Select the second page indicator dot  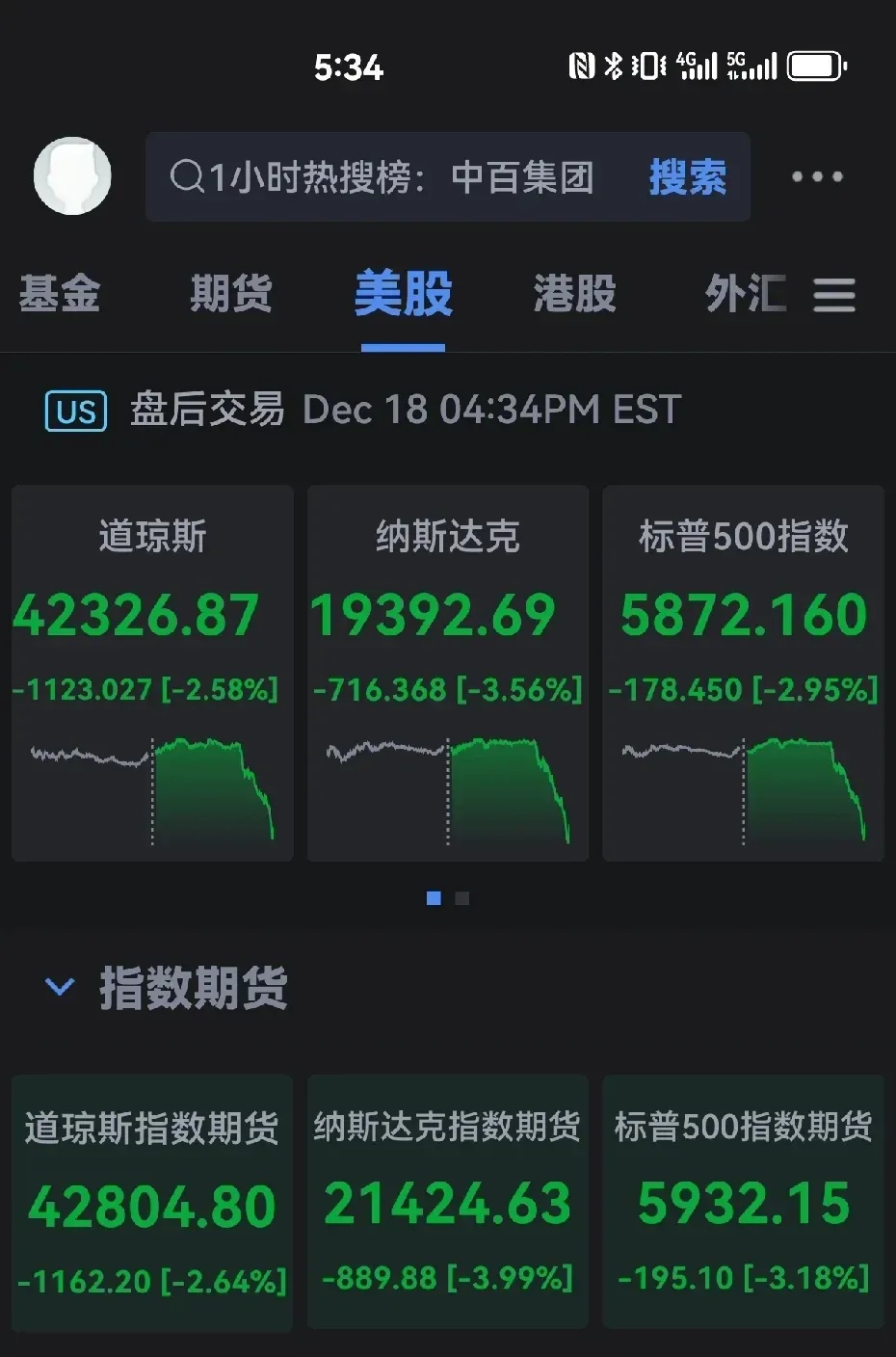(461, 897)
